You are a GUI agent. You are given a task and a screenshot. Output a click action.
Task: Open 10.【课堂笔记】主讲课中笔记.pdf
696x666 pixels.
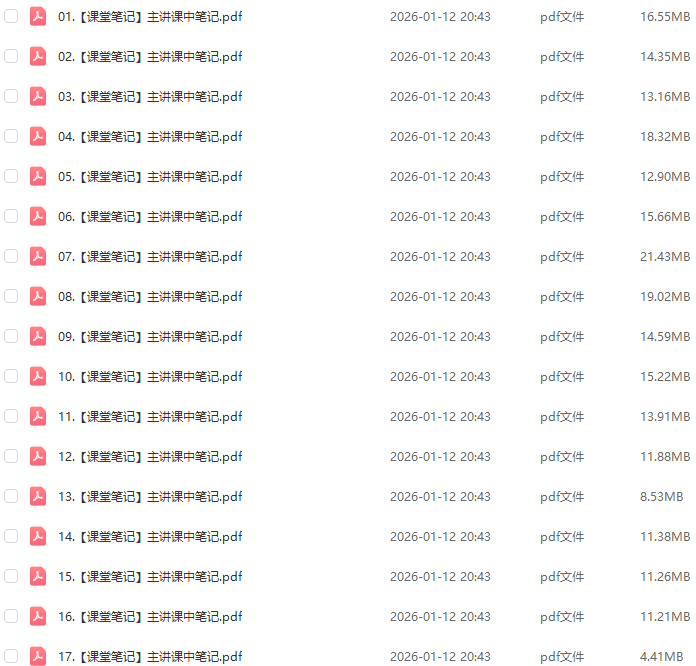coord(150,377)
